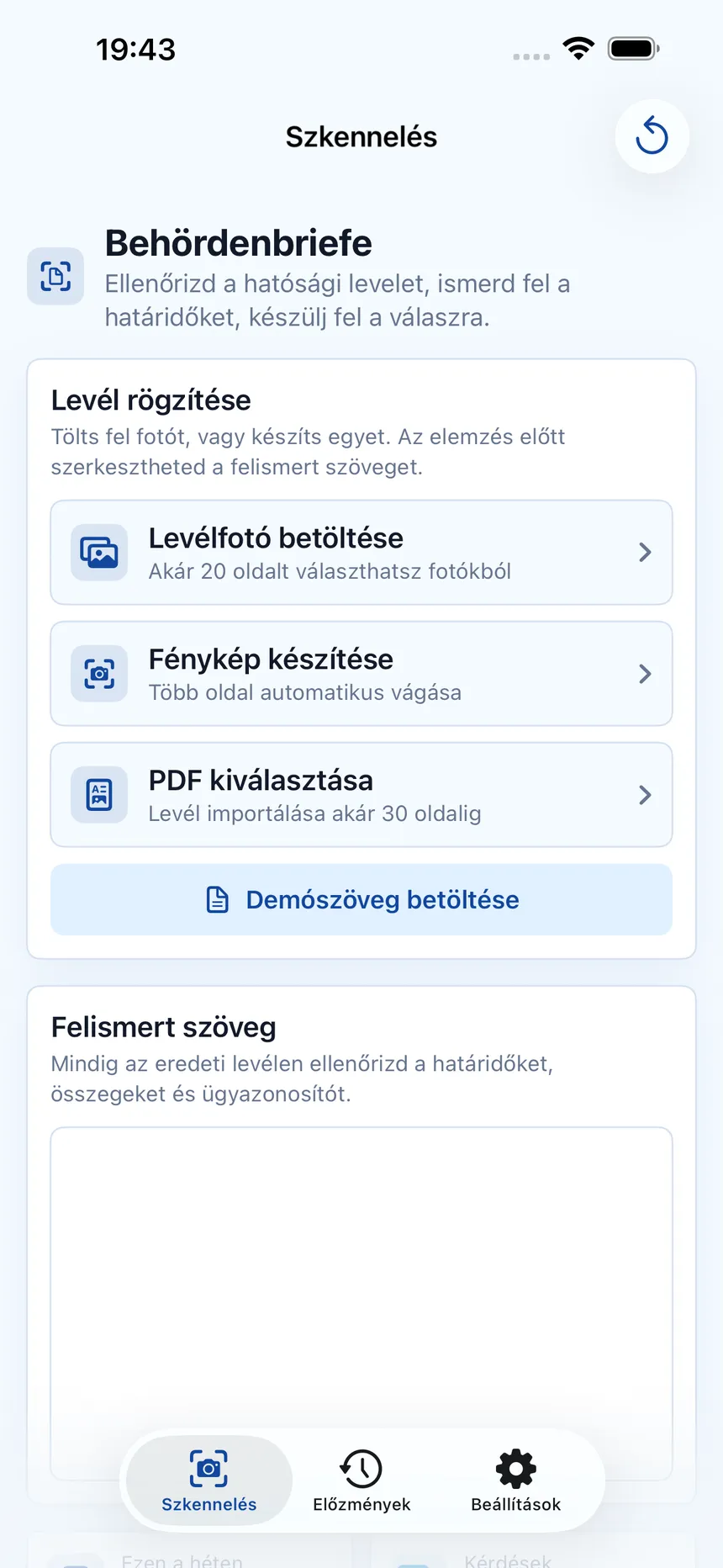Switch to the Előzmények tab
The image size is (723, 1568).
point(361,1481)
